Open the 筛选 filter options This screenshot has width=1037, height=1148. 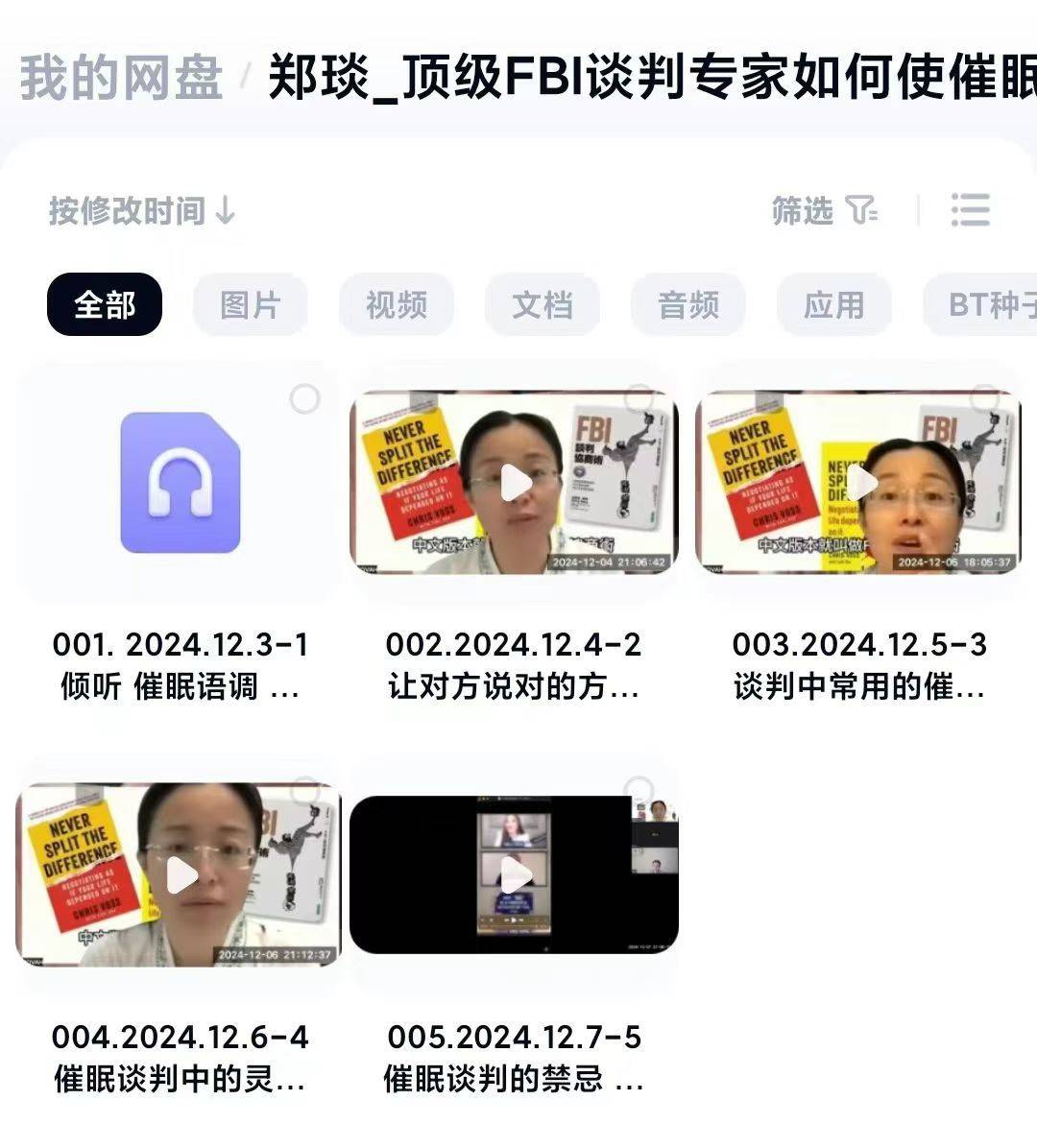tap(824, 210)
